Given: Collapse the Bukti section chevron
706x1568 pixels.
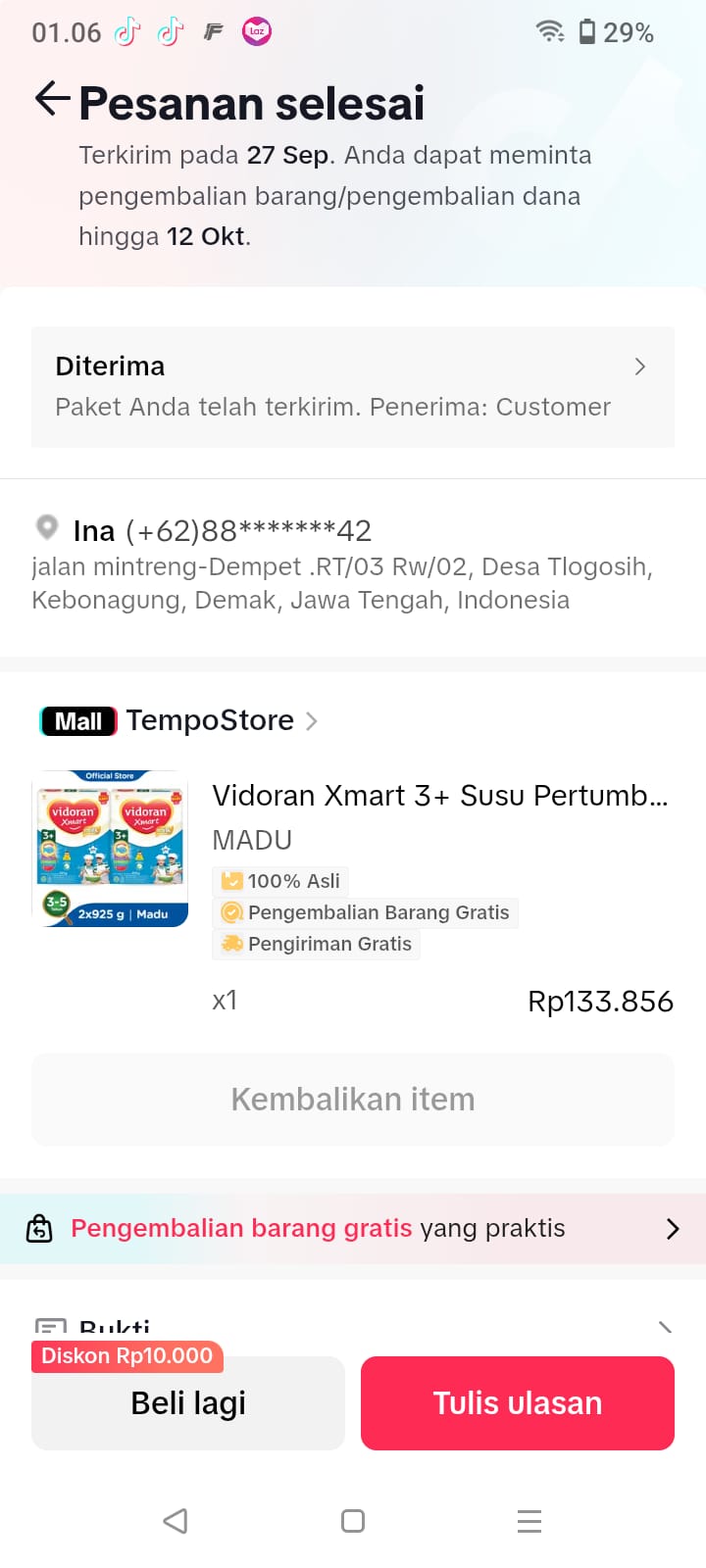Looking at the screenshot, I should tap(665, 1327).
